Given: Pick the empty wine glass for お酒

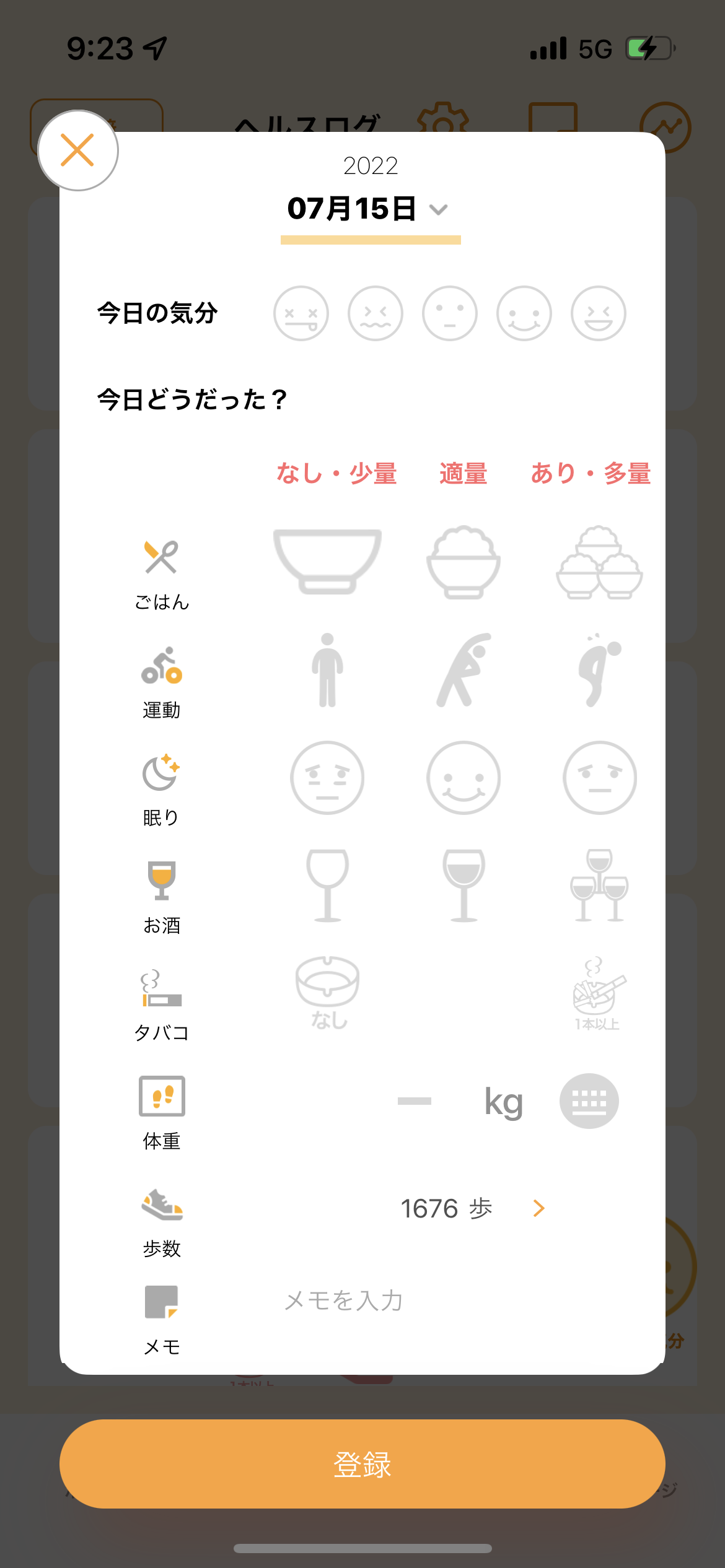Looking at the screenshot, I should [x=327, y=886].
